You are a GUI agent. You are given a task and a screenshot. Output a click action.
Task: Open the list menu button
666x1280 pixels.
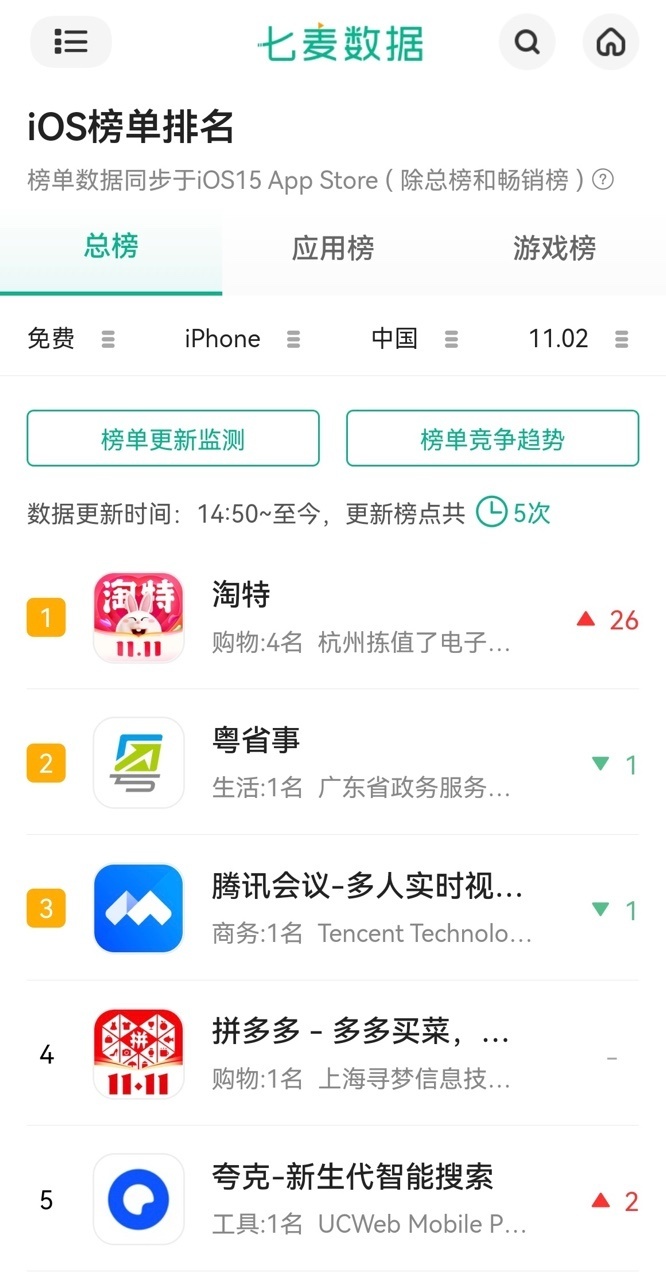click(x=70, y=42)
